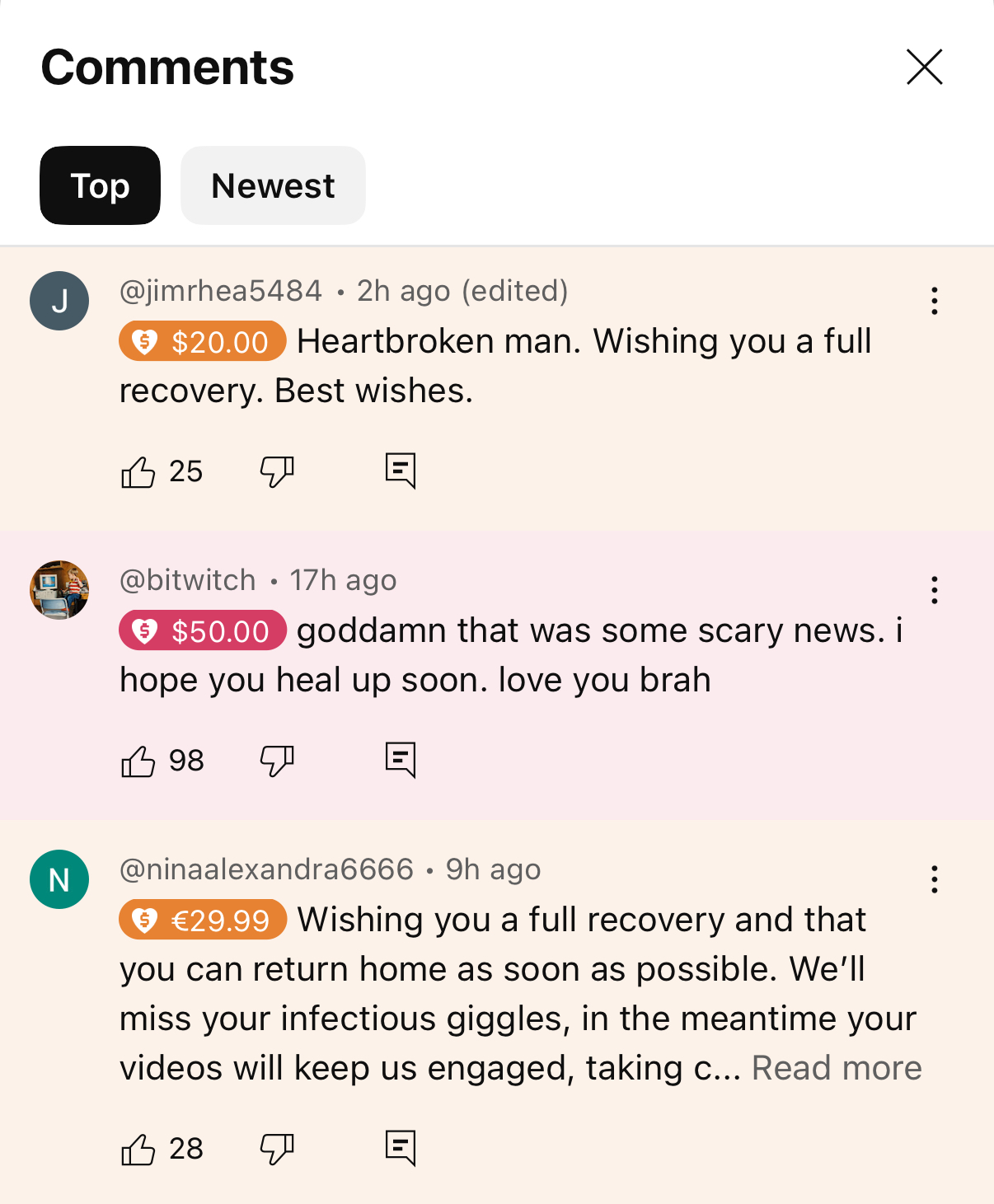Open @ninaalexandra6666's profile avatar

pyautogui.click(x=59, y=879)
